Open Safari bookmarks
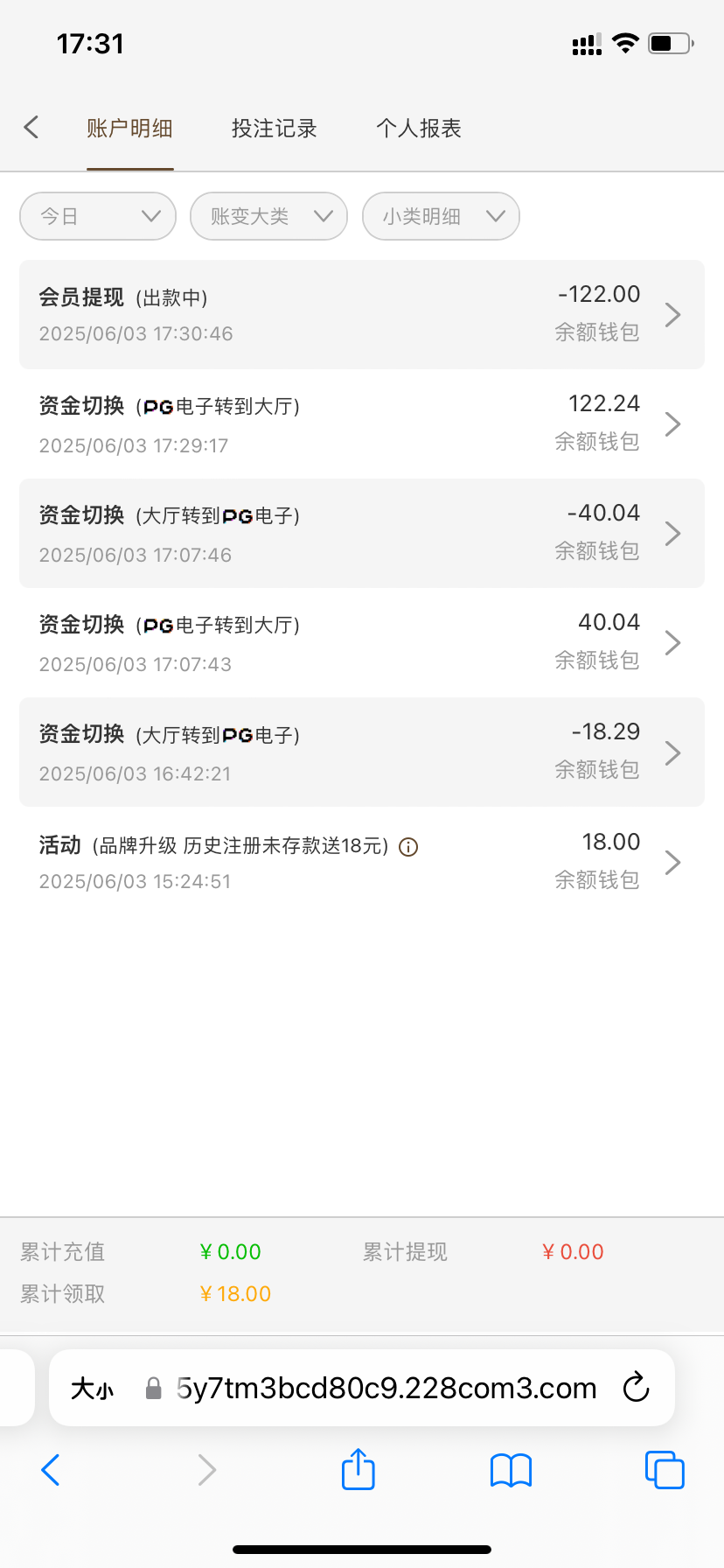This screenshot has width=724, height=1568. (511, 1470)
